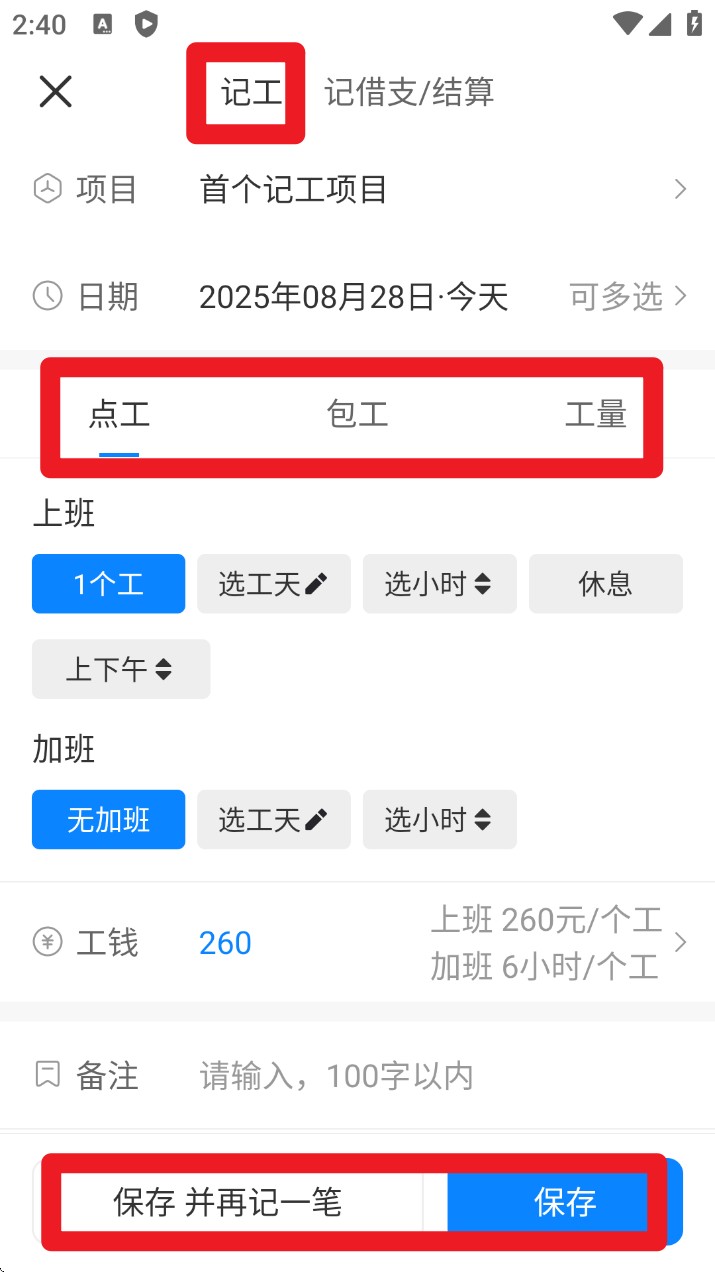This screenshot has width=715, height=1272.
Task: Tap 保存 并再记一笔 button
Action: [x=228, y=1201]
